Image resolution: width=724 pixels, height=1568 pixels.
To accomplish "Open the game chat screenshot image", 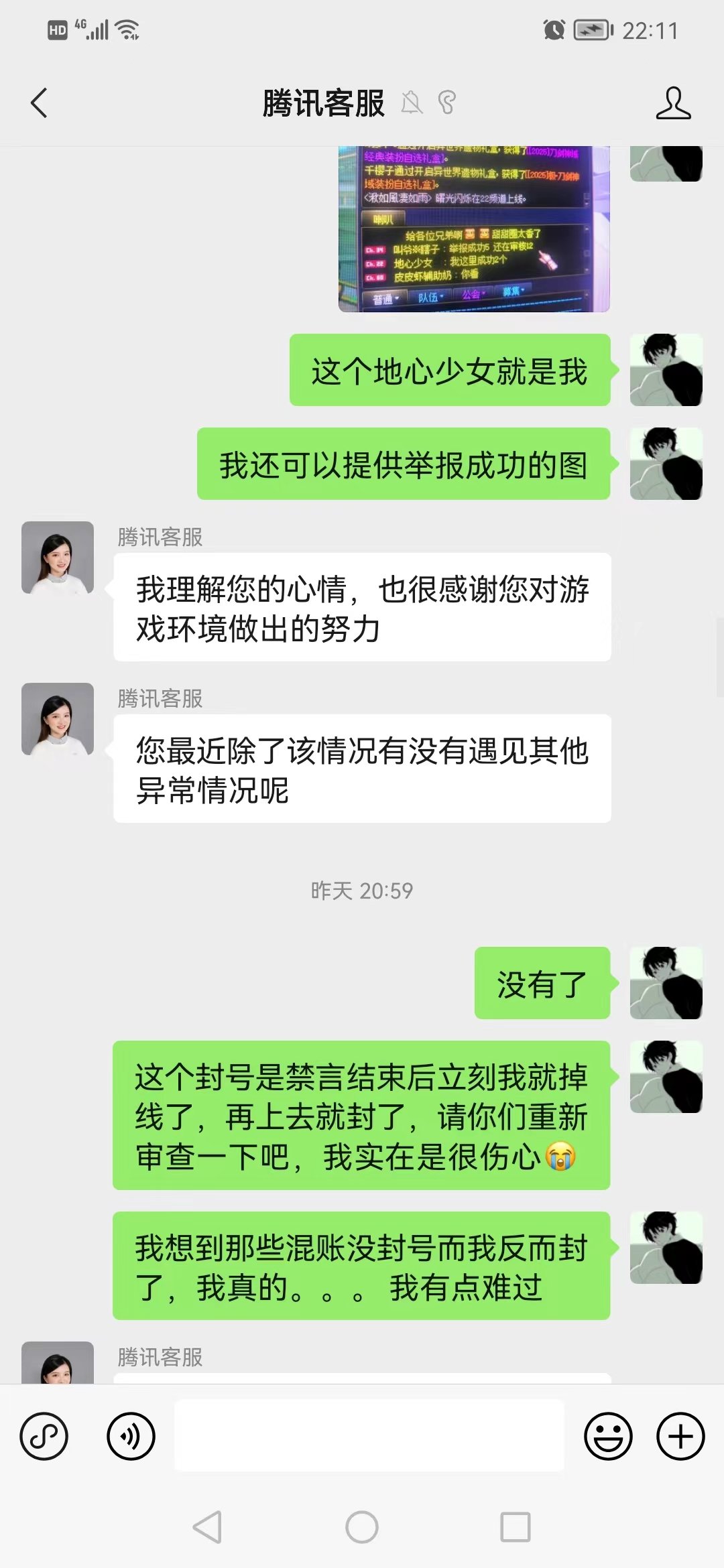I will tap(474, 229).
